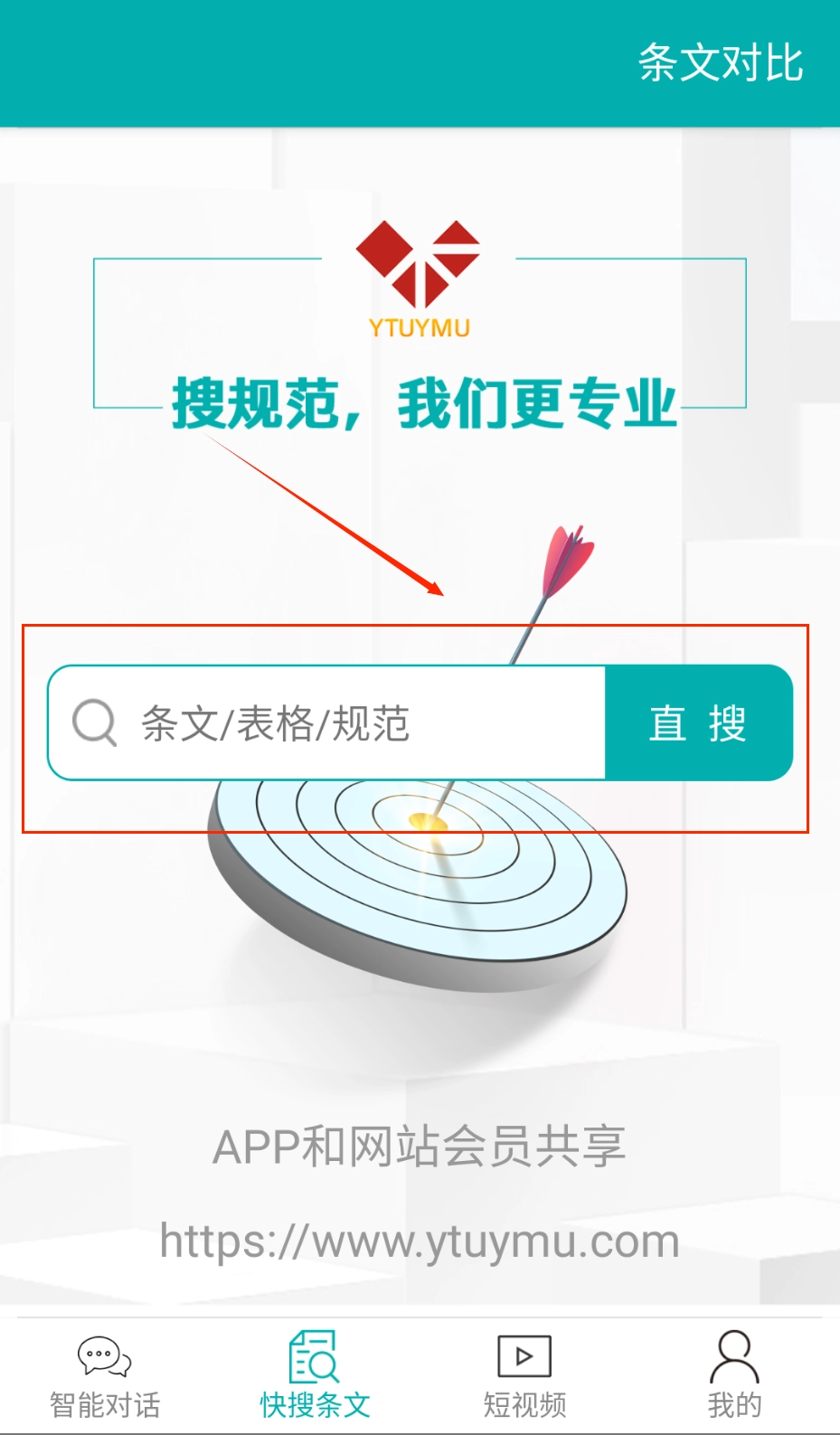Go to the 短视频 tab
The image size is (840, 1435).
coord(524,1374)
